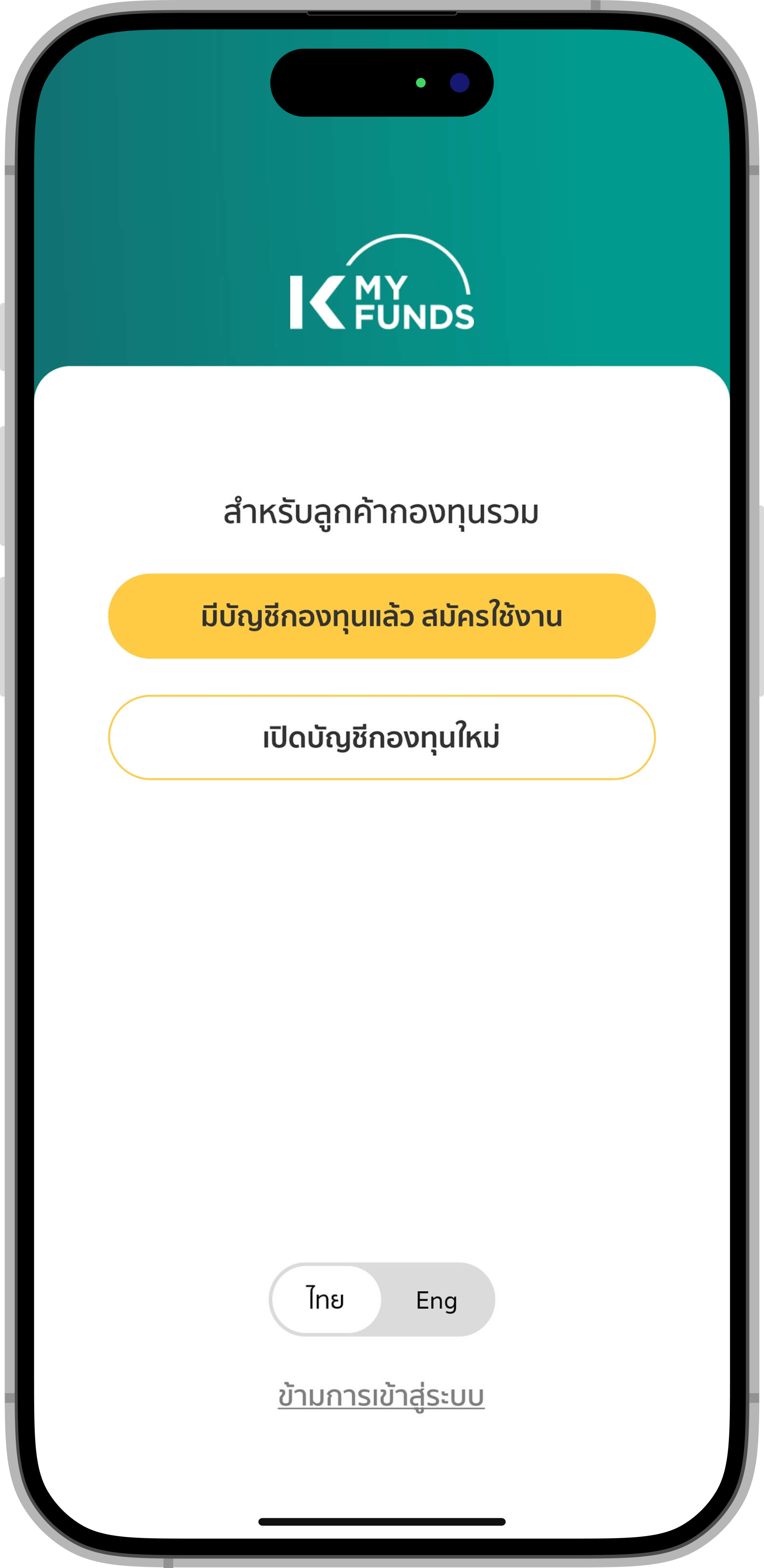Select the ไทย language option
Screen dimensions: 764x1568
click(x=325, y=1300)
